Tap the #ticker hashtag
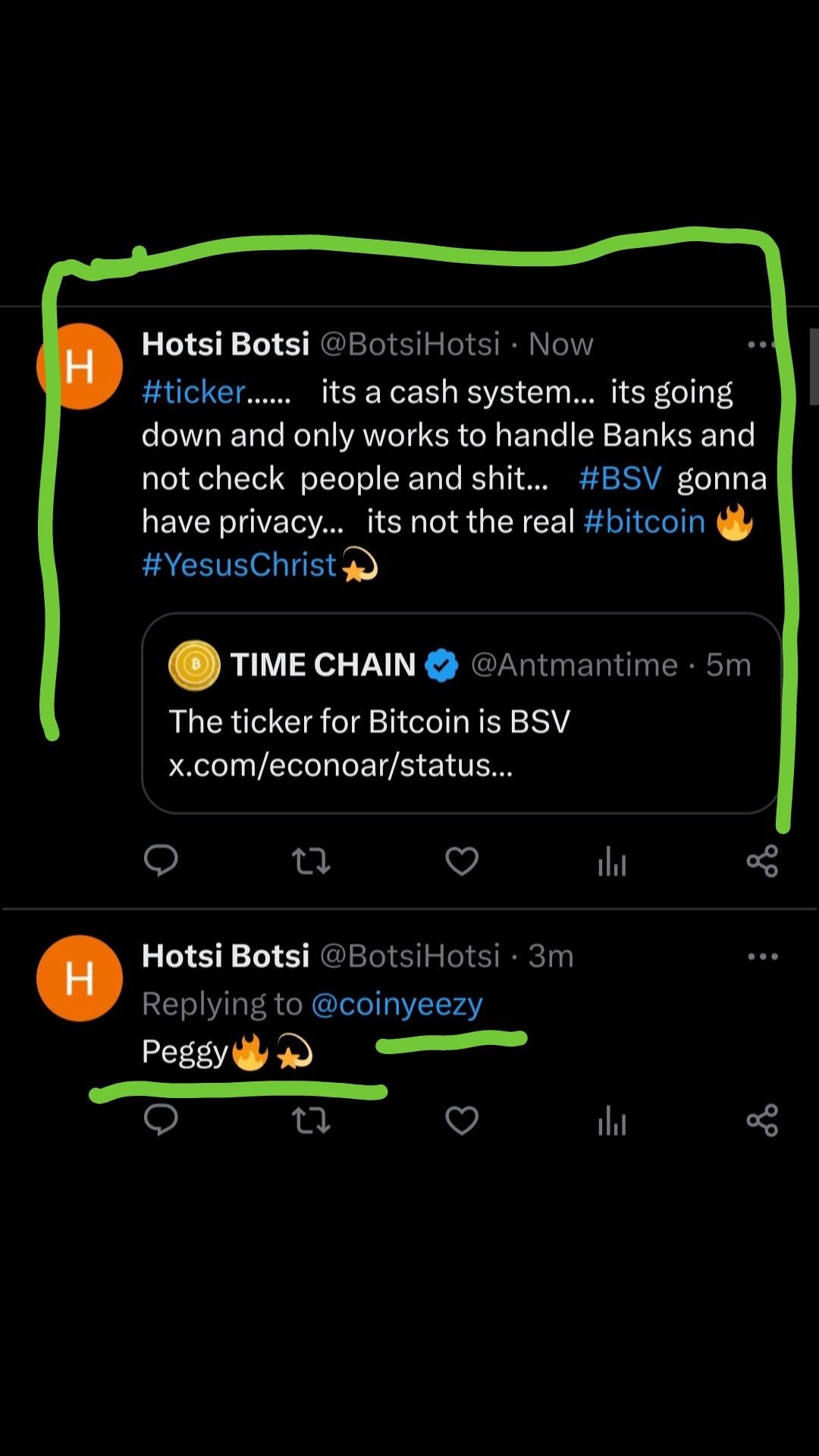This screenshot has height=1456, width=819. pyautogui.click(x=193, y=392)
